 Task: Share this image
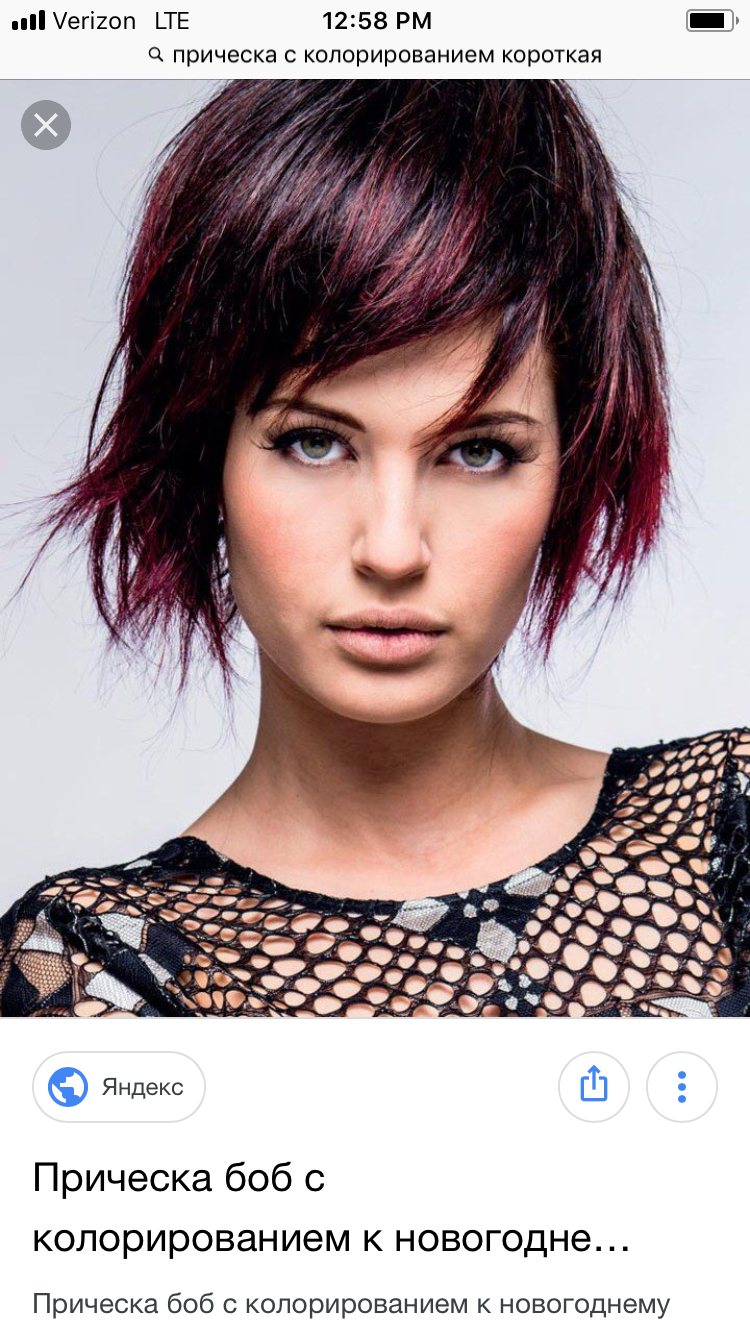coord(594,1087)
